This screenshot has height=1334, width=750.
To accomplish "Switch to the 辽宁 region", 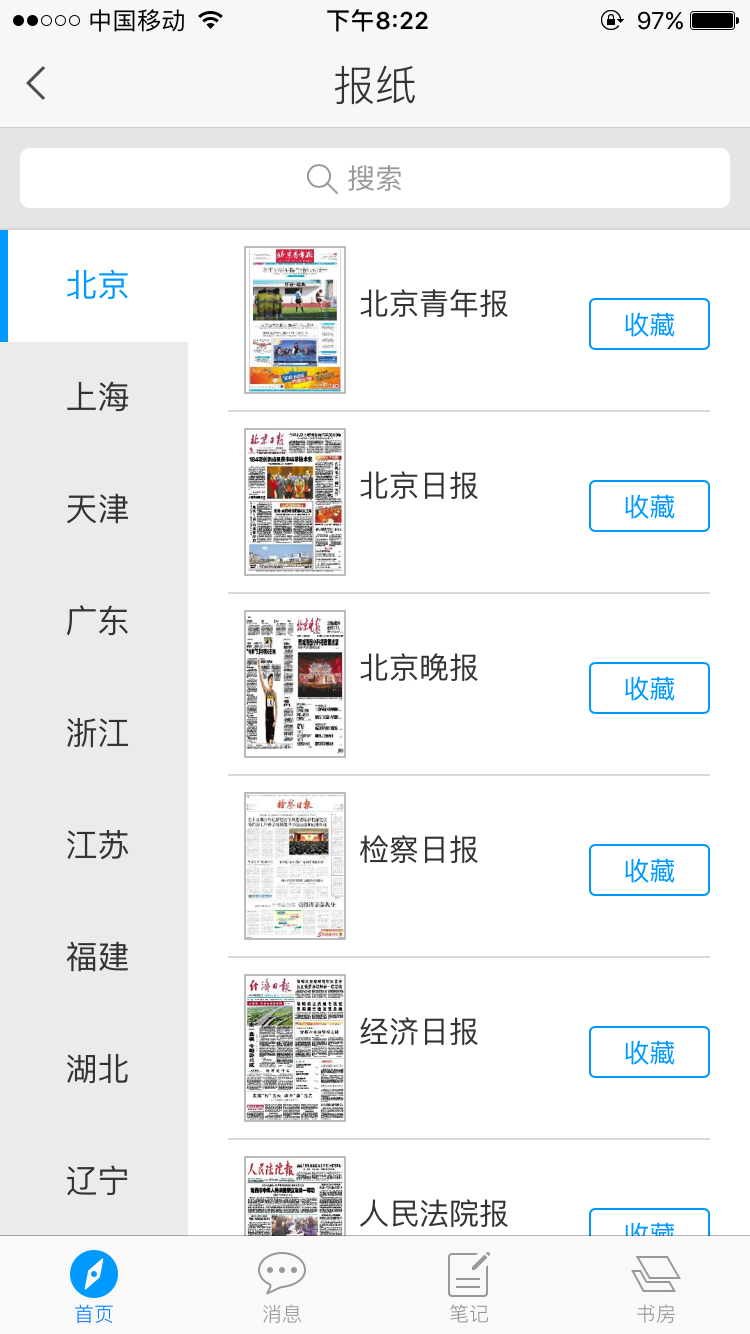I will (x=97, y=1182).
